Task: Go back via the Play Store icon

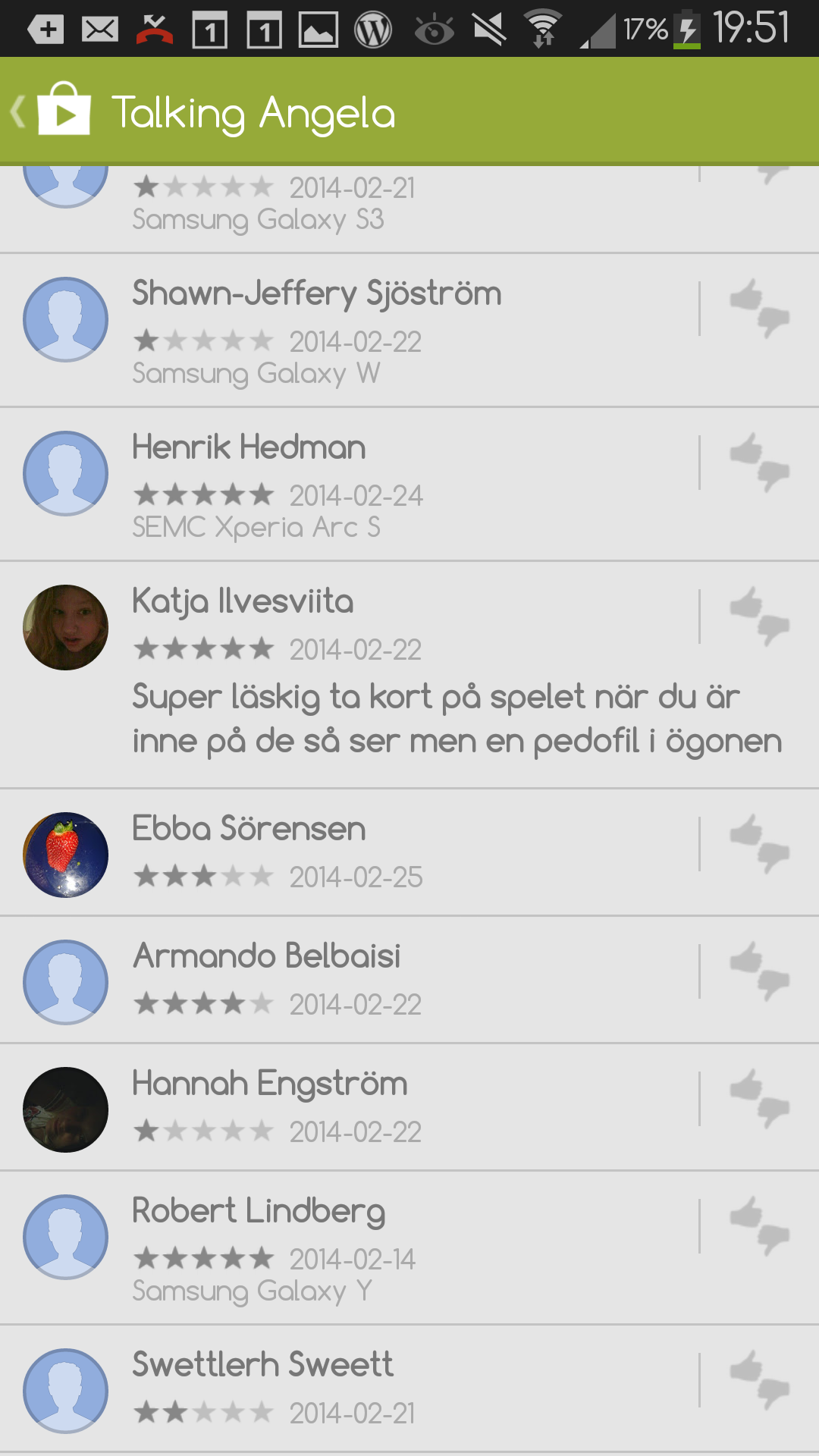Action: 53,111
